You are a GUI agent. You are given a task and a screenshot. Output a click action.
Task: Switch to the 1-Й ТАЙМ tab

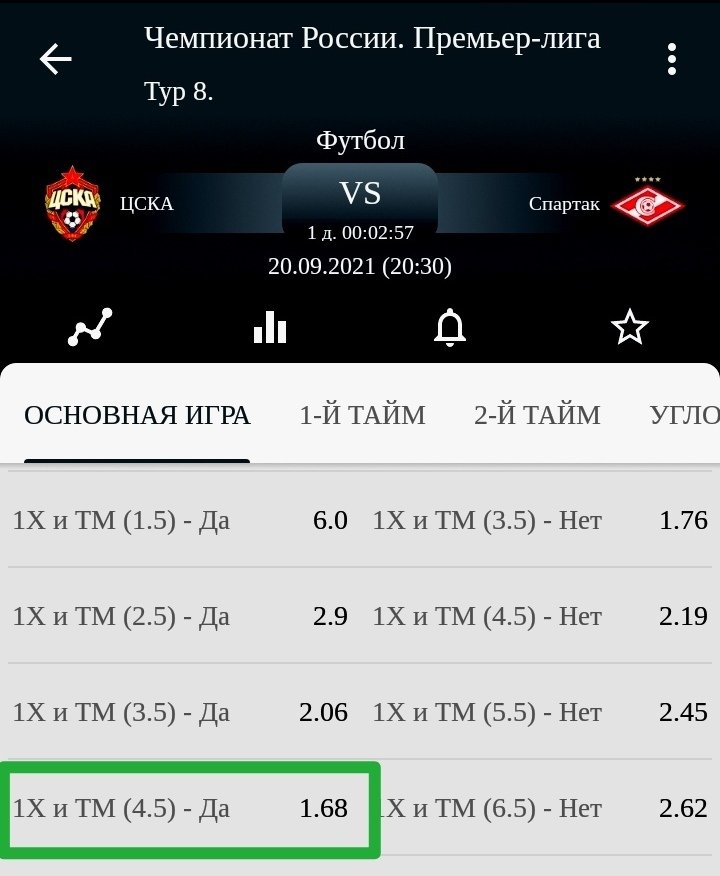[x=362, y=415]
